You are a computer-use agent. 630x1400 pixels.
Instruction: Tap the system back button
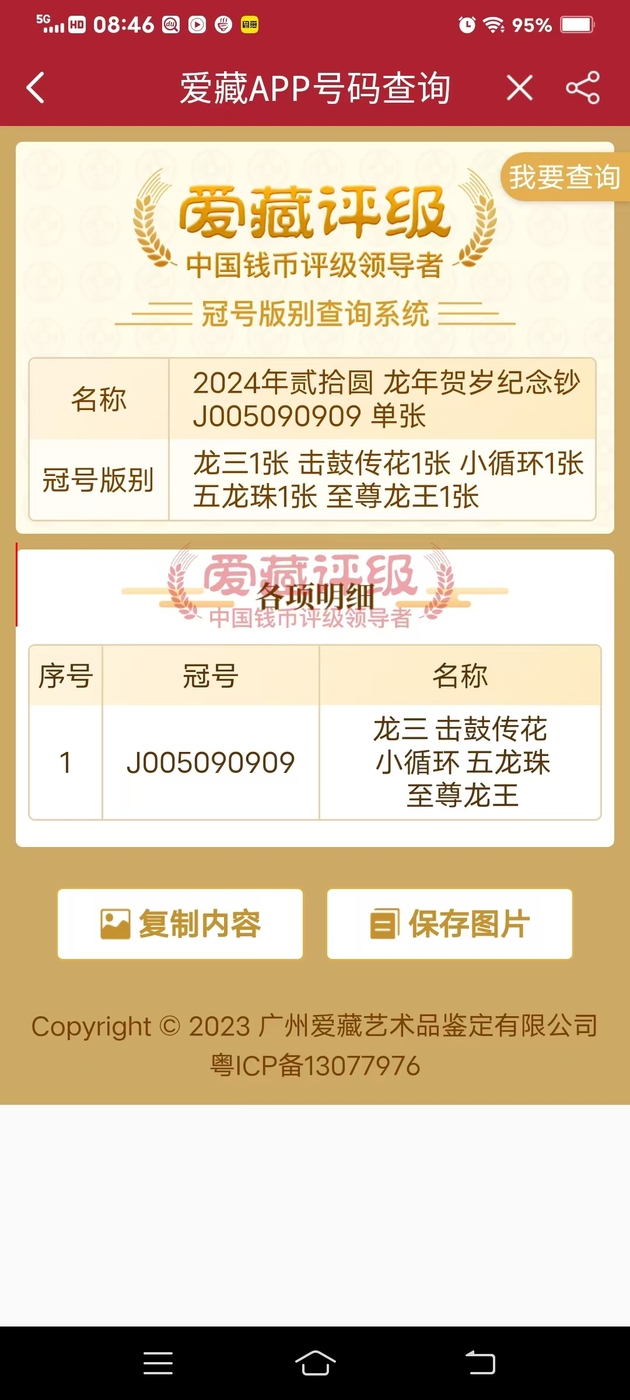click(480, 1362)
